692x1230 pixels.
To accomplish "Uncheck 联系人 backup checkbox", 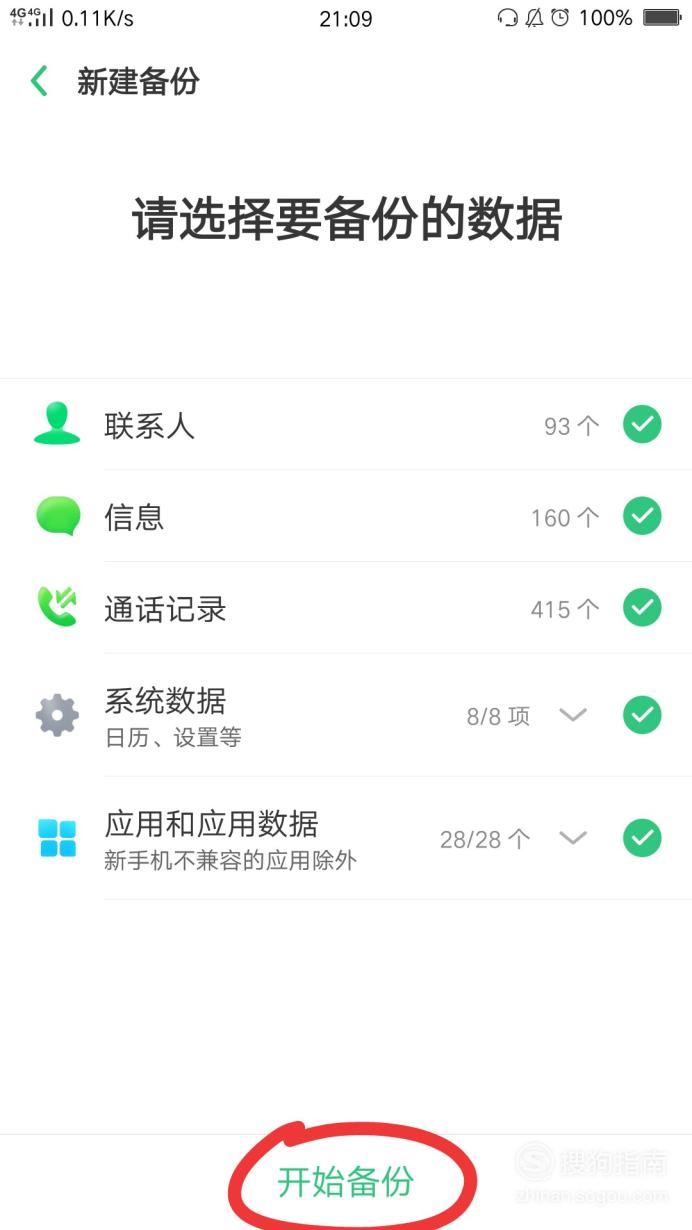I will tap(642, 425).
